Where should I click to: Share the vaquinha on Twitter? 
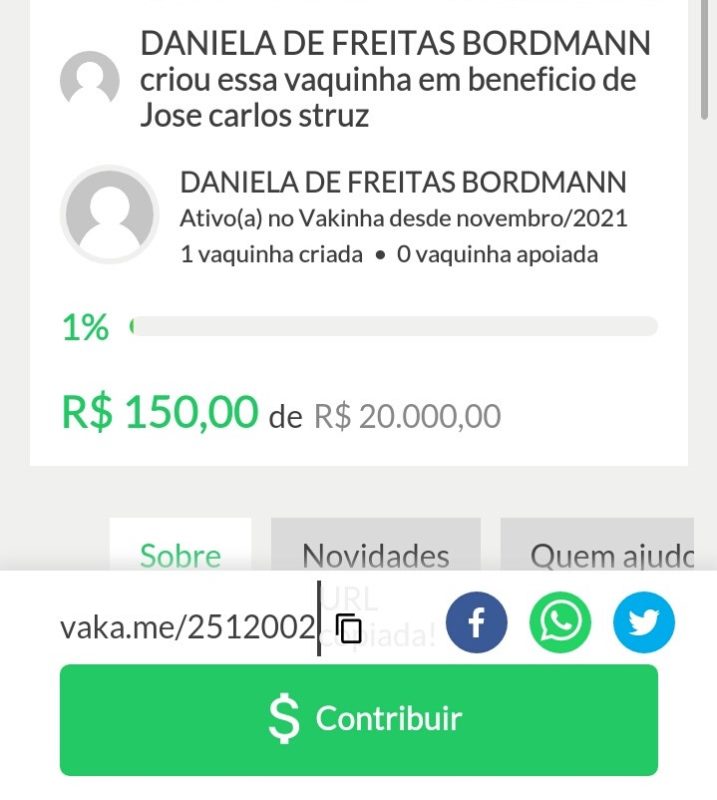(x=644, y=624)
